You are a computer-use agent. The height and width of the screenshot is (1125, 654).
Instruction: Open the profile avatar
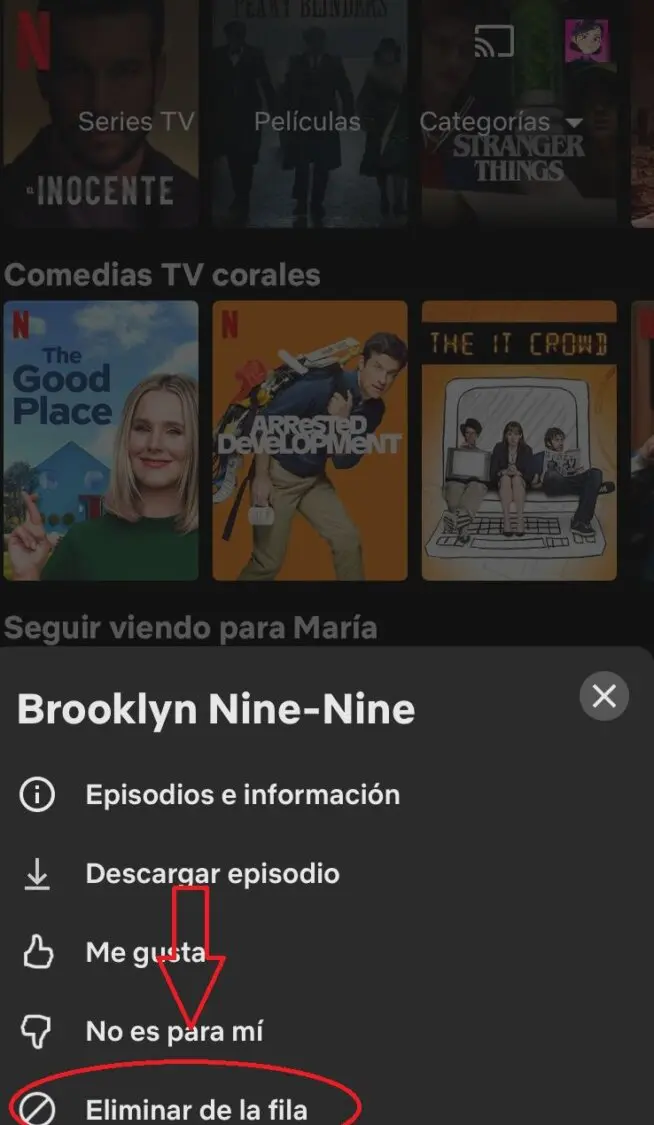point(587,41)
